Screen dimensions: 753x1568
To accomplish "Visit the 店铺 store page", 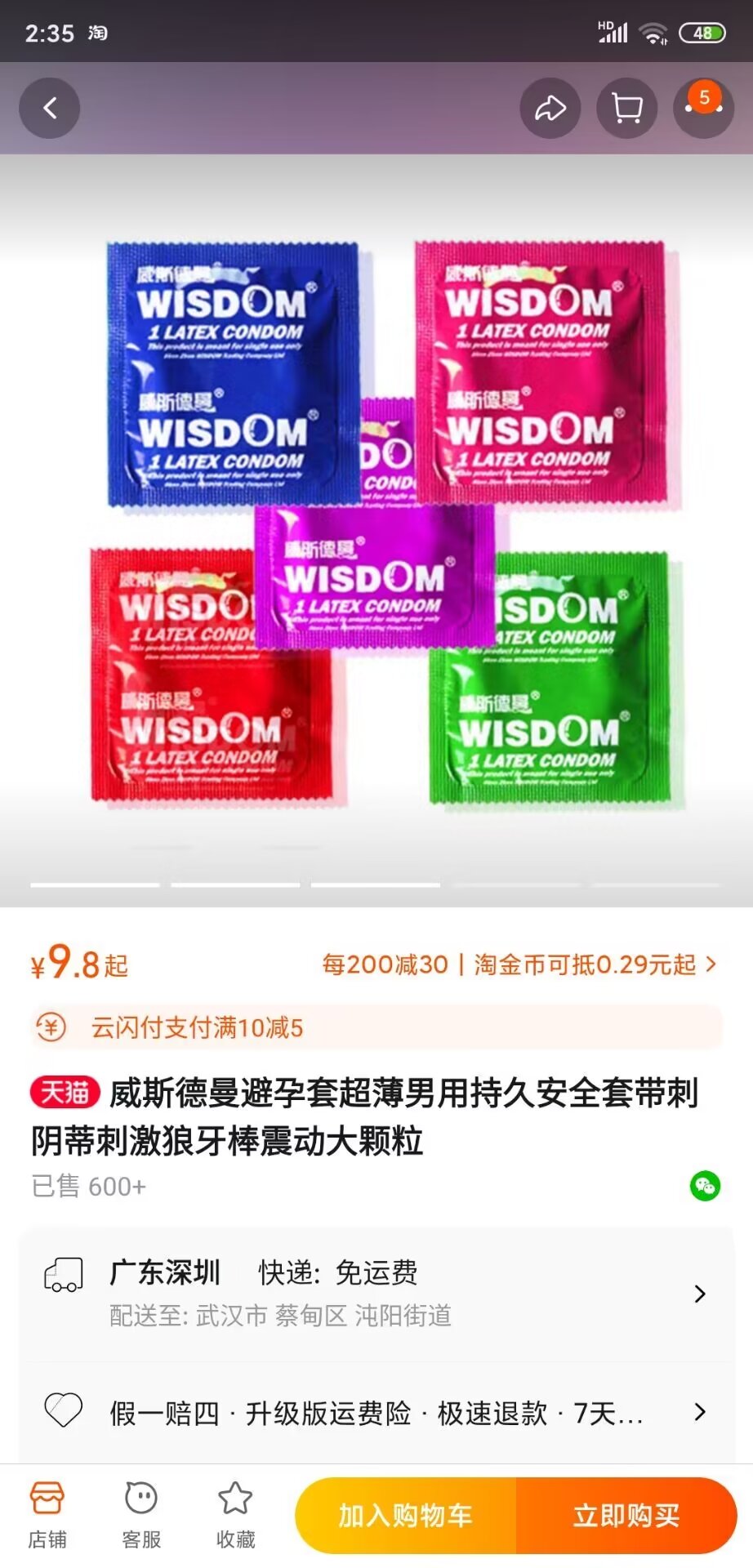I will click(47, 1515).
